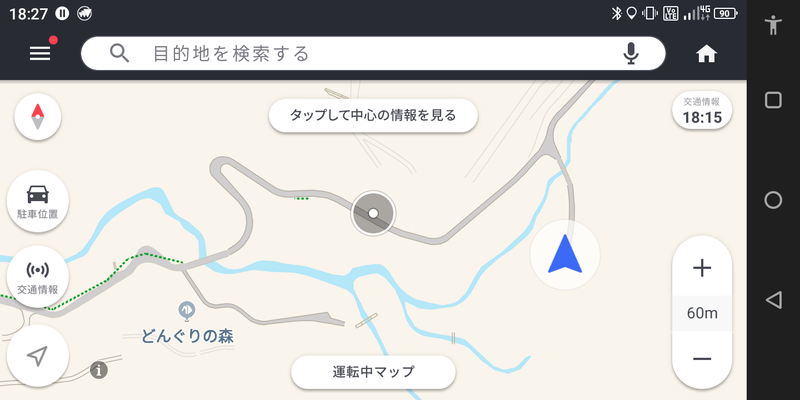Screen dimensions: 800x400
Task: Switch to 運転中マップ
Action: (x=373, y=372)
